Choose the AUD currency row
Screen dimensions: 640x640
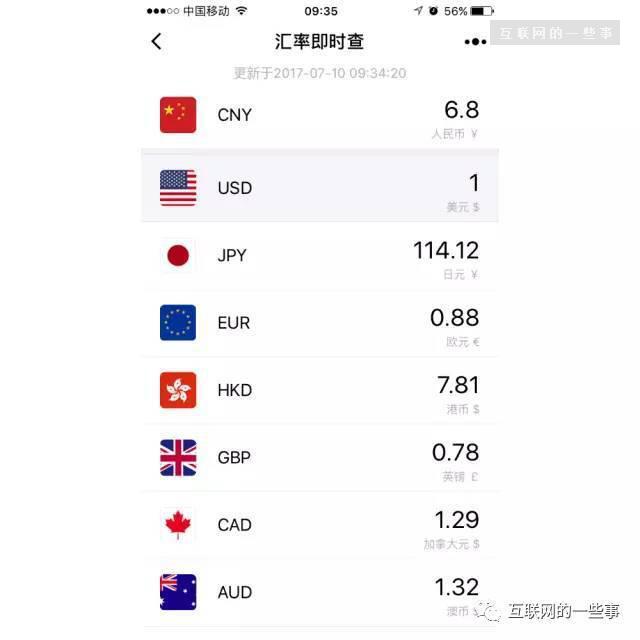pyautogui.click(x=320, y=593)
